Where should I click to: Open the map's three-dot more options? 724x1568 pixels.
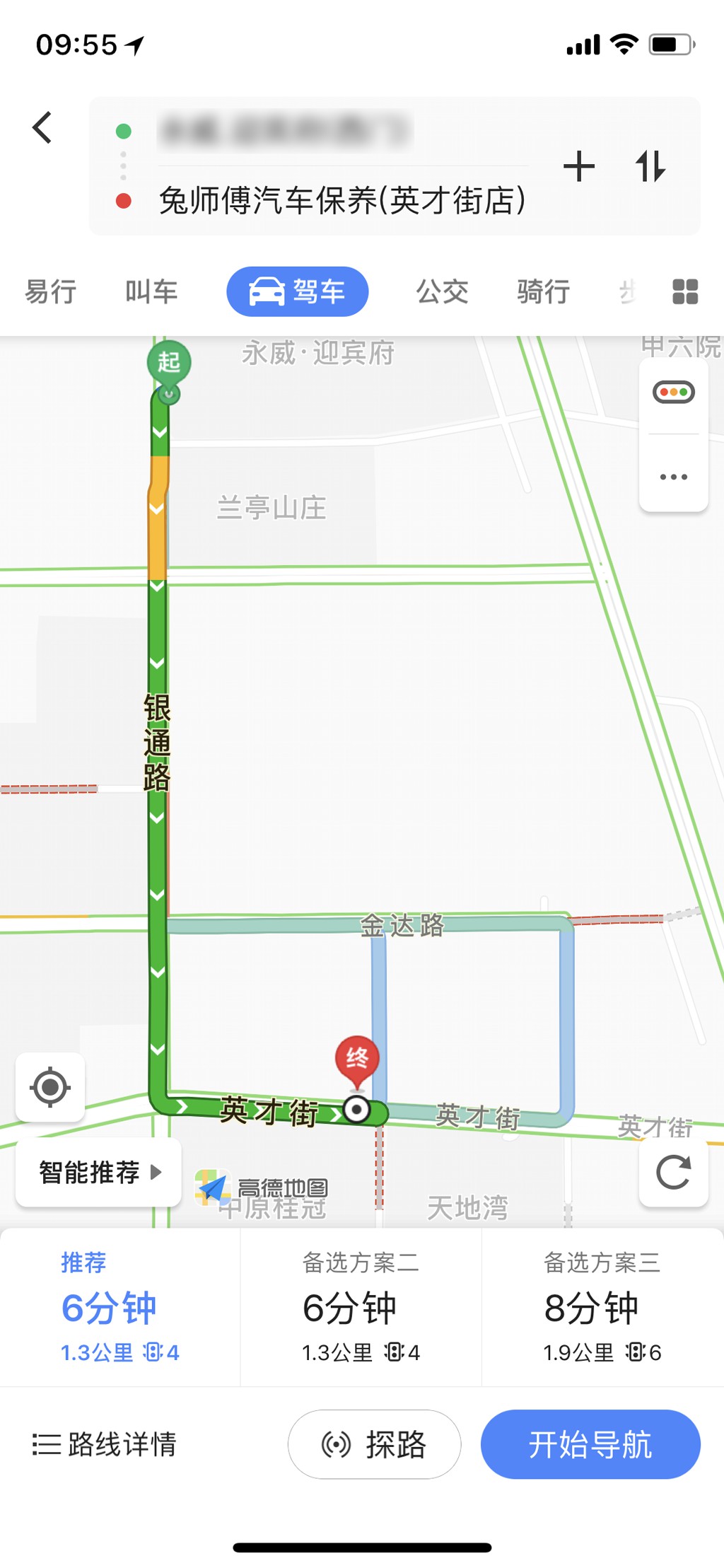[673, 477]
